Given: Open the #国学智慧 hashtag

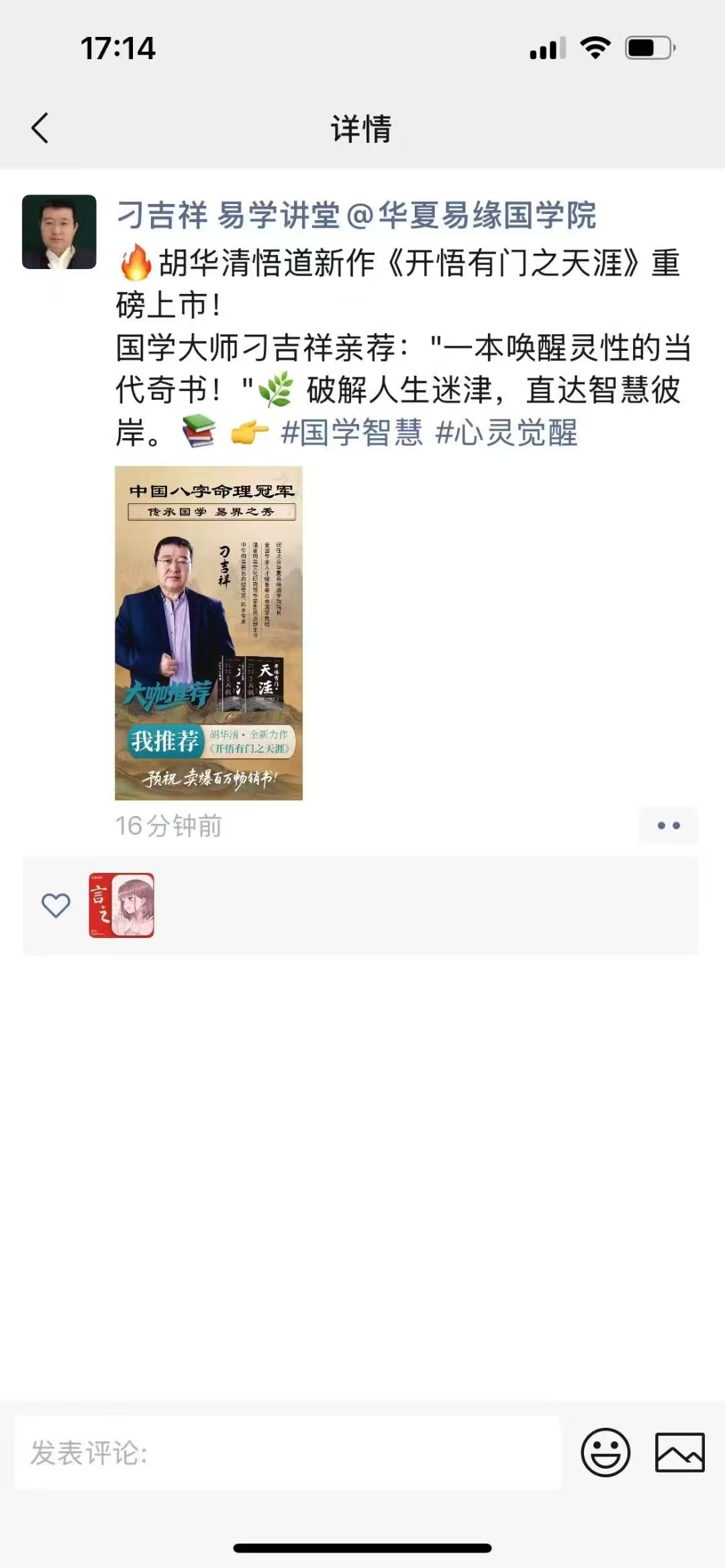Looking at the screenshot, I should [352, 433].
